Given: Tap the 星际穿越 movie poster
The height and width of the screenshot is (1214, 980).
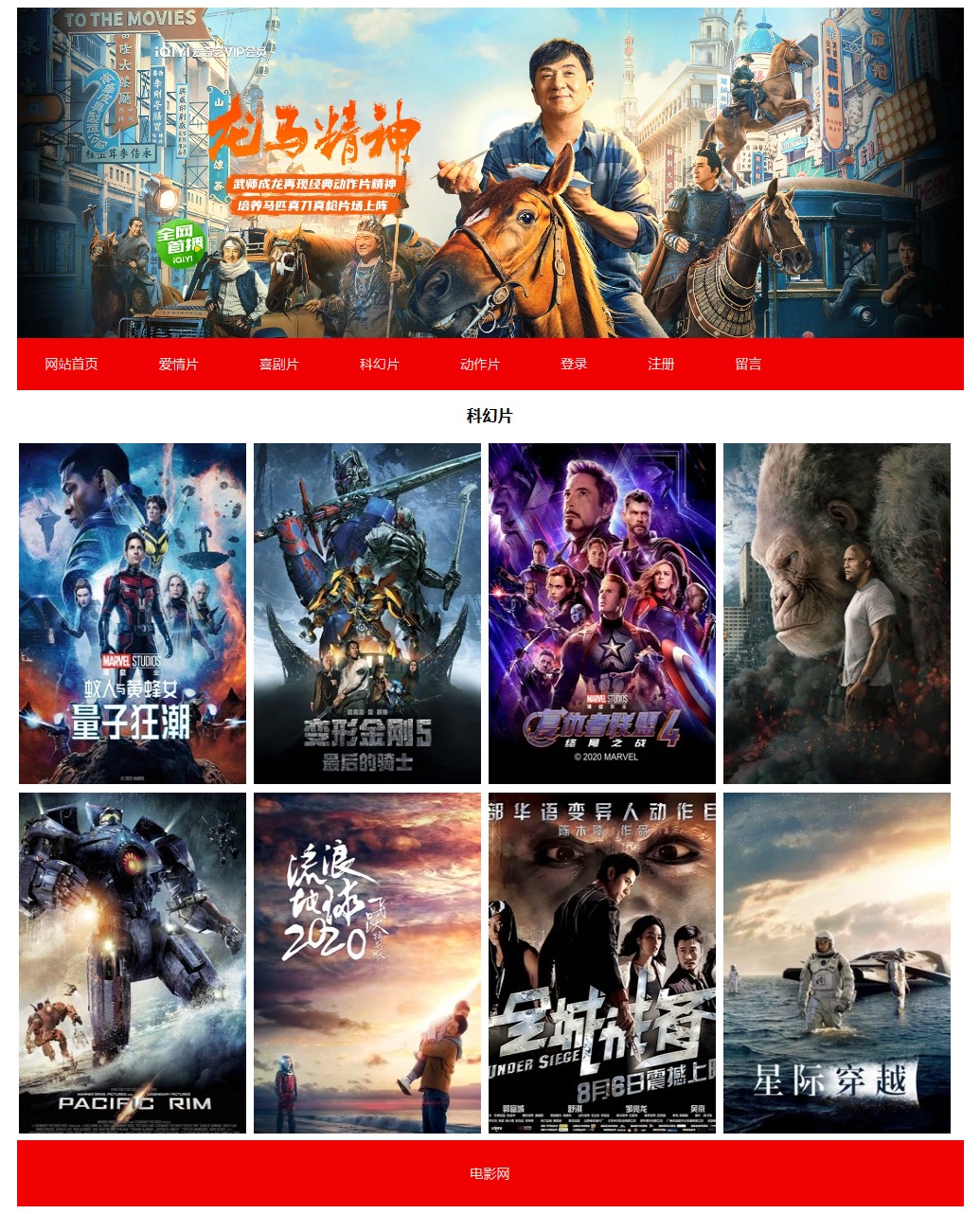Looking at the screenshot, I should click(837, 963).
